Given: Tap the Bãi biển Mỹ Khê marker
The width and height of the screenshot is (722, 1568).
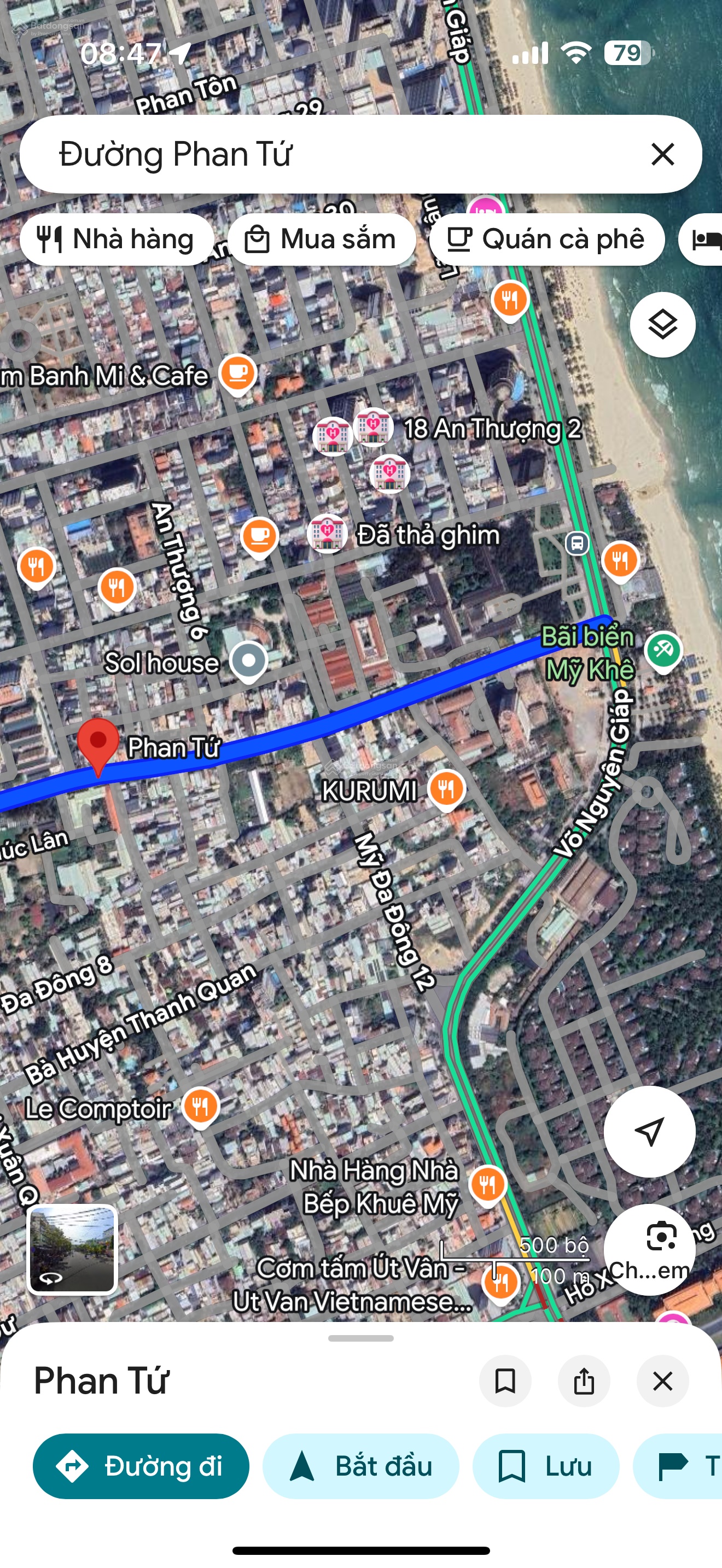Looking at the screenshot, I should (x=662, y=650).
